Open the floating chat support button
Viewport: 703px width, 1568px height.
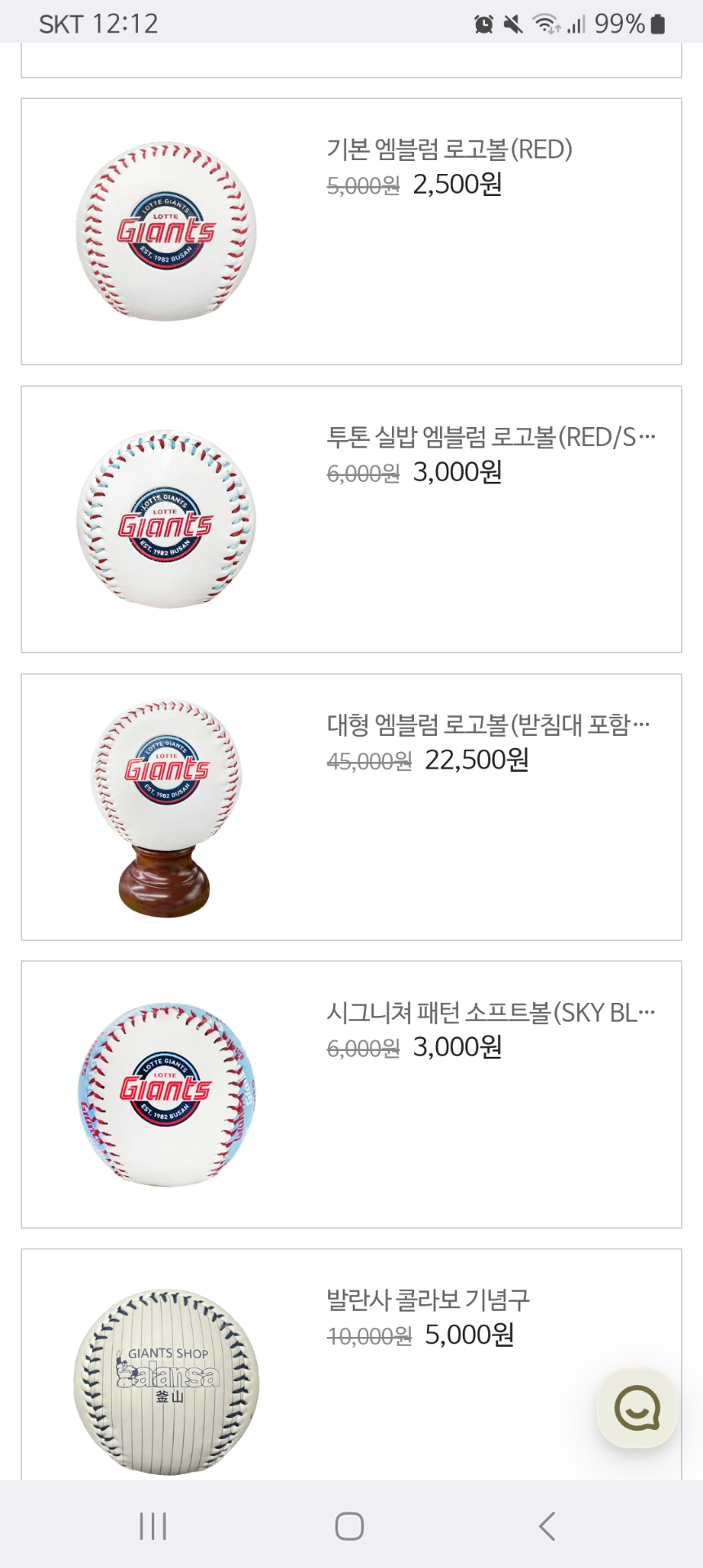pyautogui.click(x=638, y=1409)
